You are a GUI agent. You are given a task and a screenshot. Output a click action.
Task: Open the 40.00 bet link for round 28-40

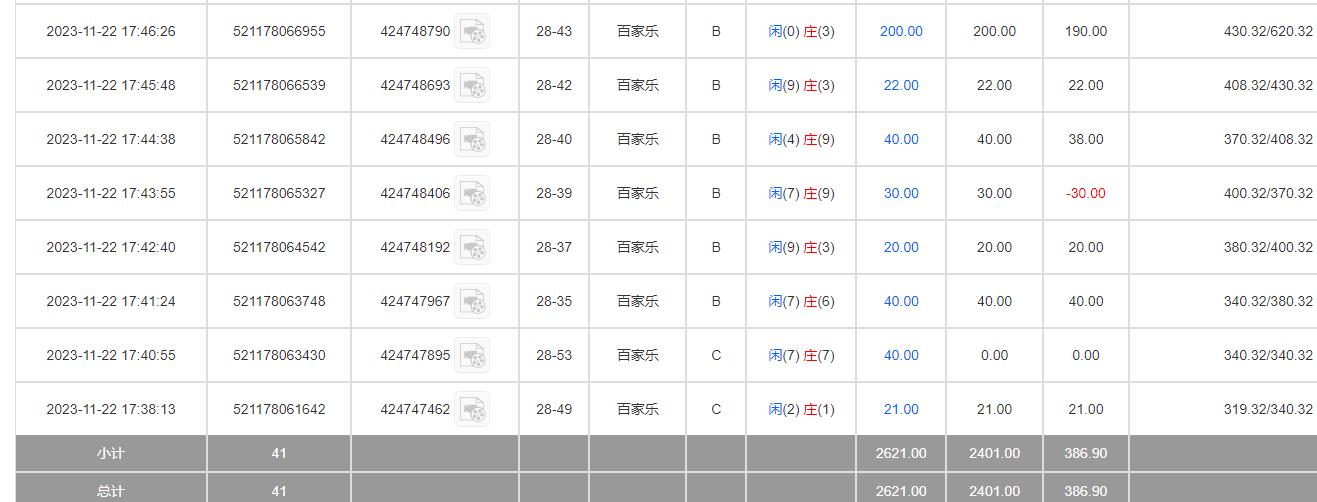point(900,140)
